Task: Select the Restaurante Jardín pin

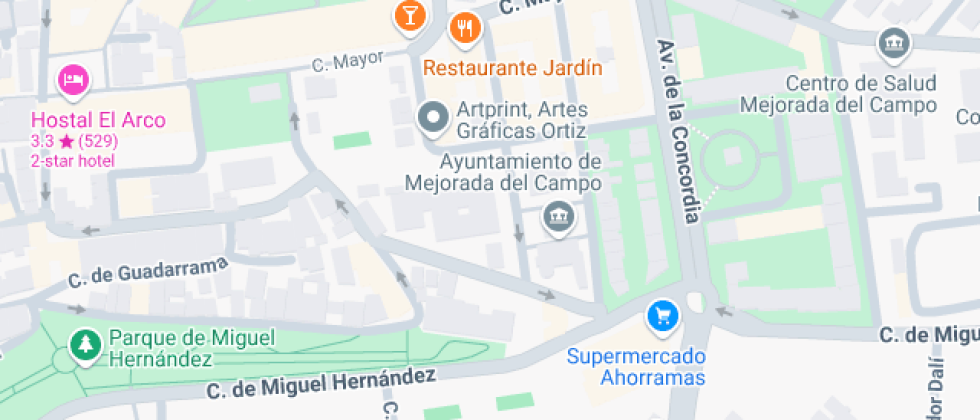Action: point(464,29)
